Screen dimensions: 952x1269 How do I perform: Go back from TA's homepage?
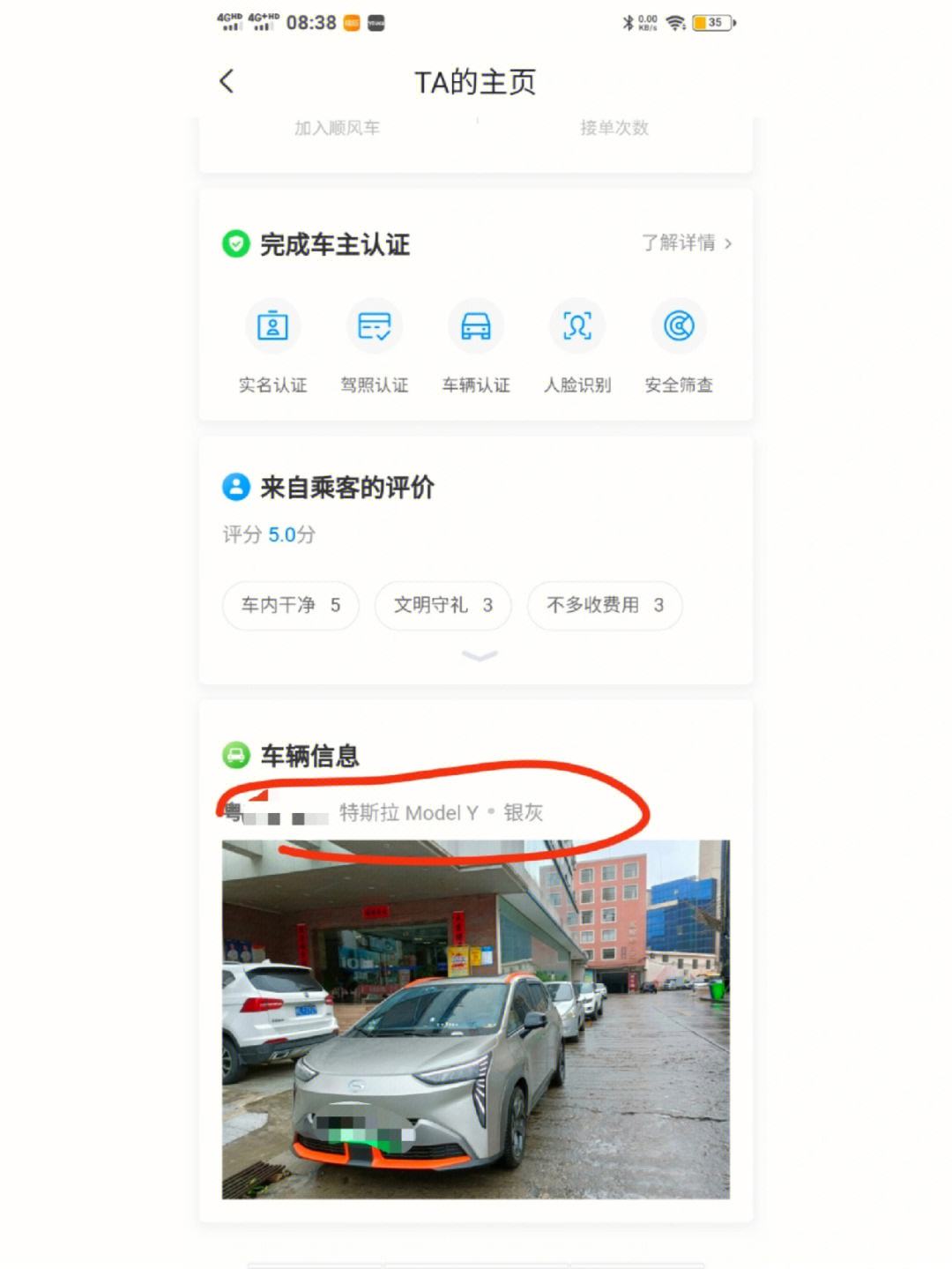tap(227, 81)
